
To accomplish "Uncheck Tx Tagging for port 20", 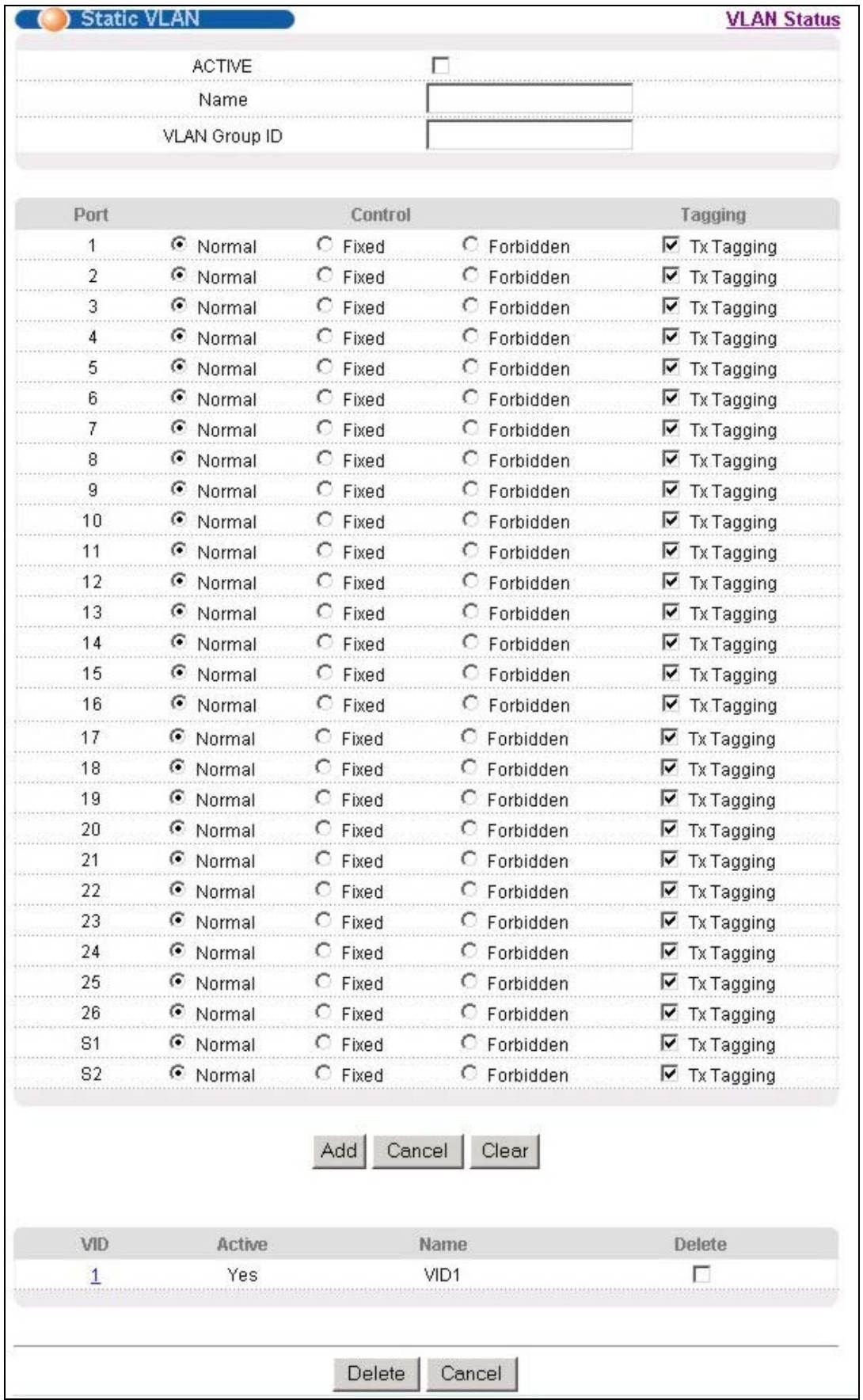I will (669, 829).
